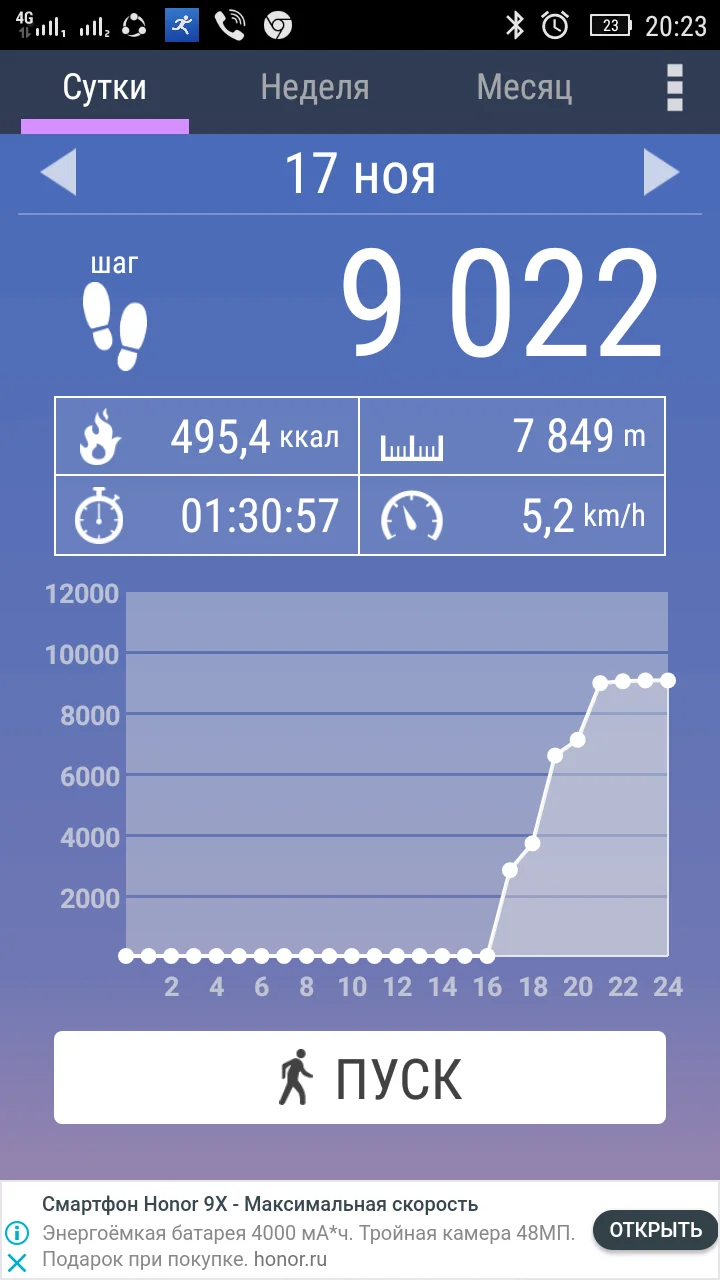
Task: Tap ОТКРЫТЬ on the Honor 9X ad
Action: click(655, 1230)
